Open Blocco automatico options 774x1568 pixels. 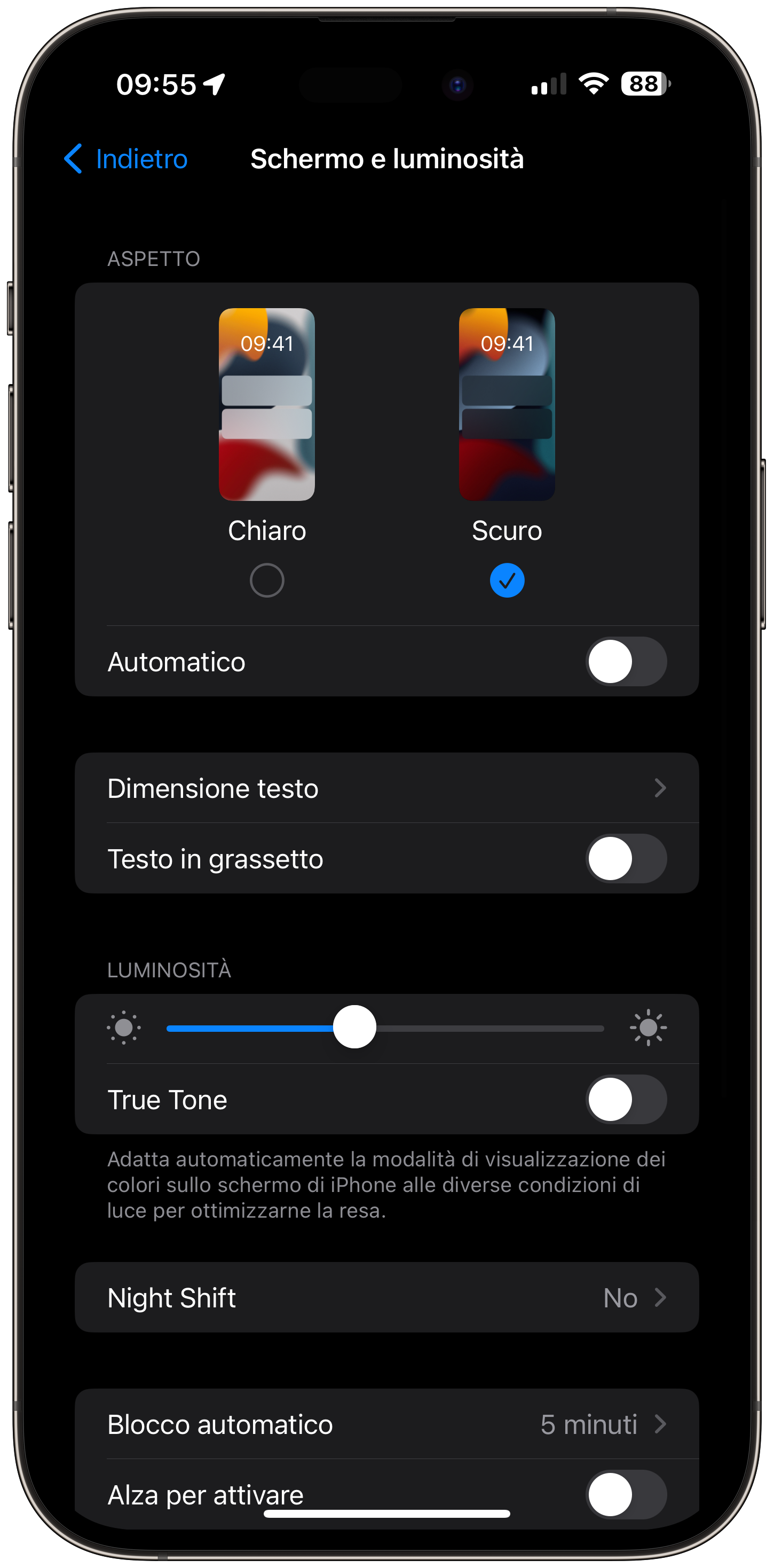[386, 1424]
